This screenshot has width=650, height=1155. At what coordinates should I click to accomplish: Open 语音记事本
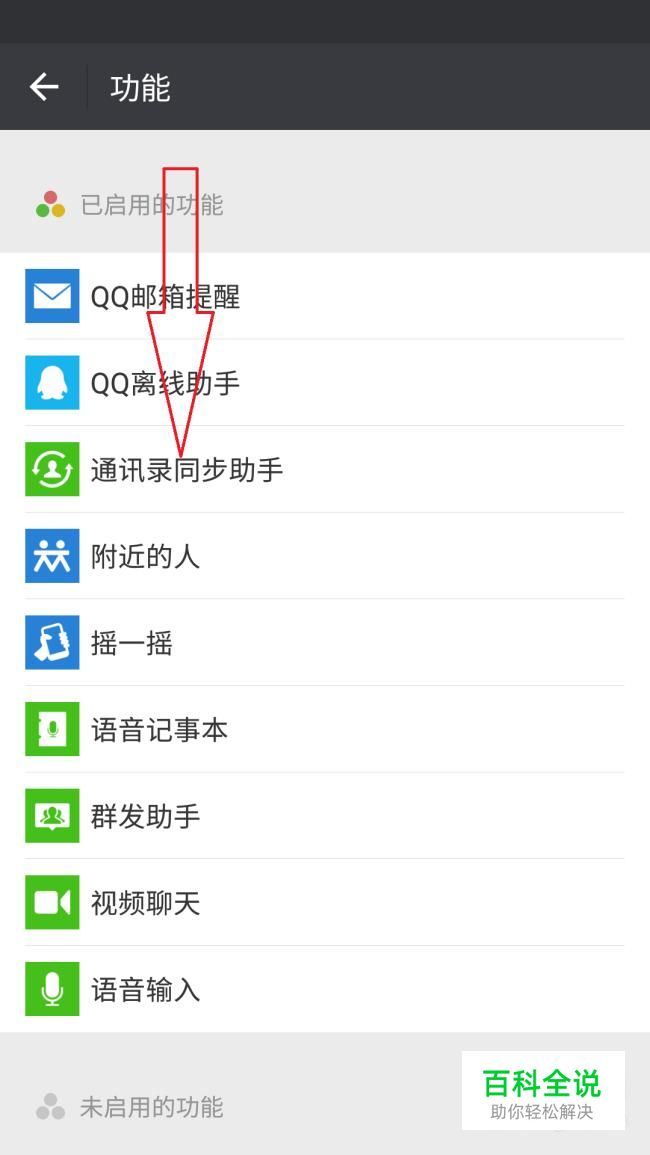(325, 729)
